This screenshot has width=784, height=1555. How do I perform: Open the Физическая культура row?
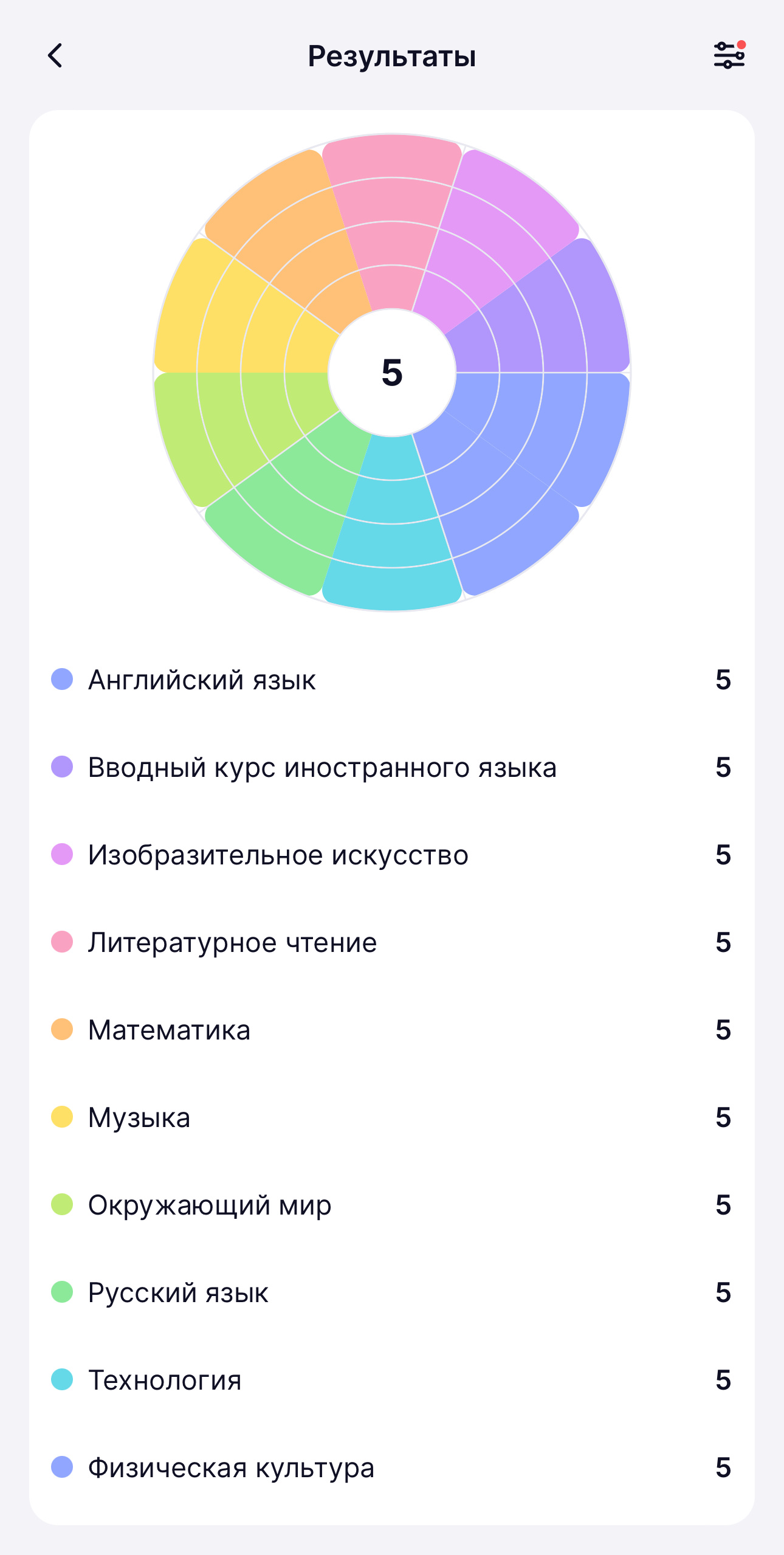[392, 1467]
